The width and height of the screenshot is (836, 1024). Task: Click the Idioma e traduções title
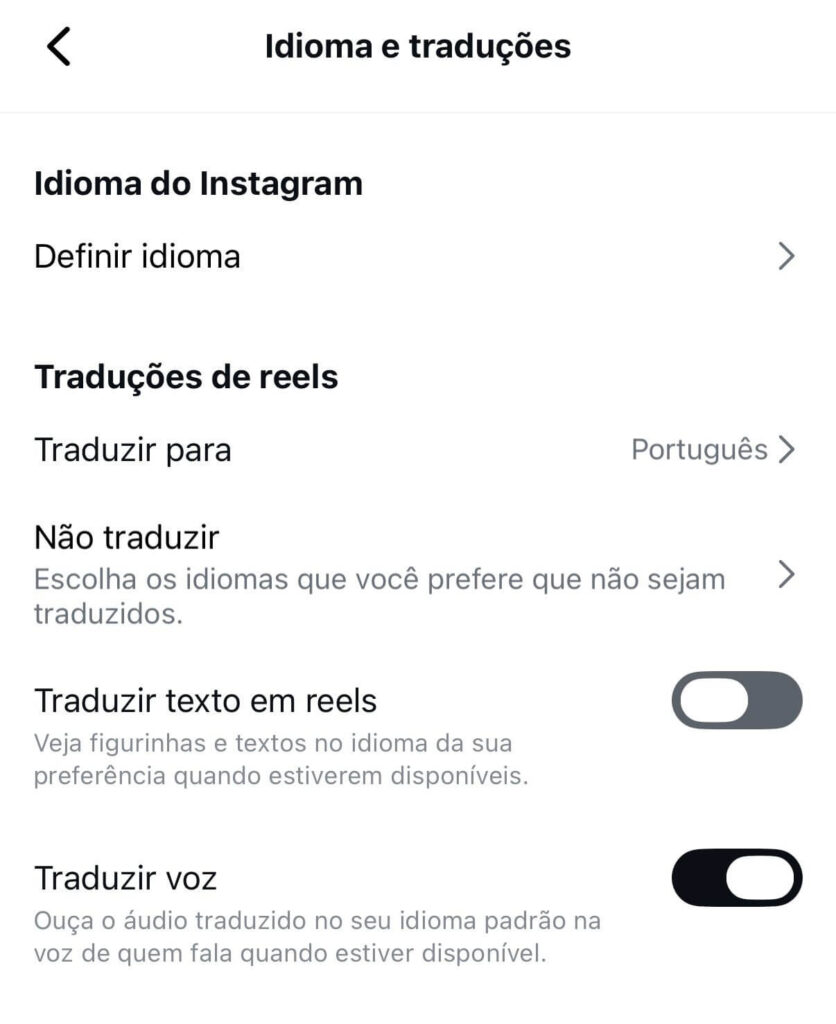[417, 46]
